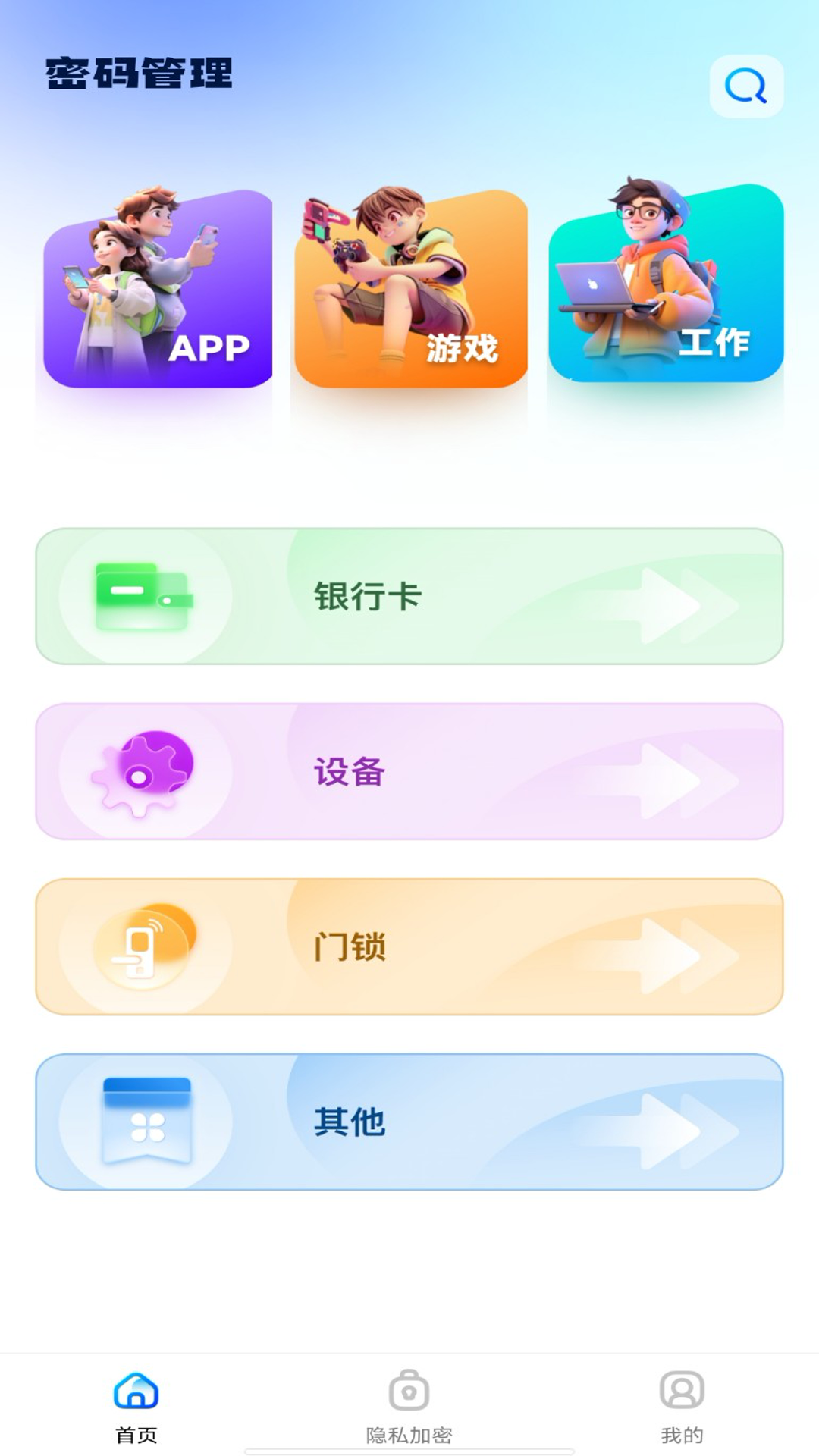Open the 游戏 passwords category card
Image resolution: width=819 pixels, height=1456 pixels.
(409, 292)
